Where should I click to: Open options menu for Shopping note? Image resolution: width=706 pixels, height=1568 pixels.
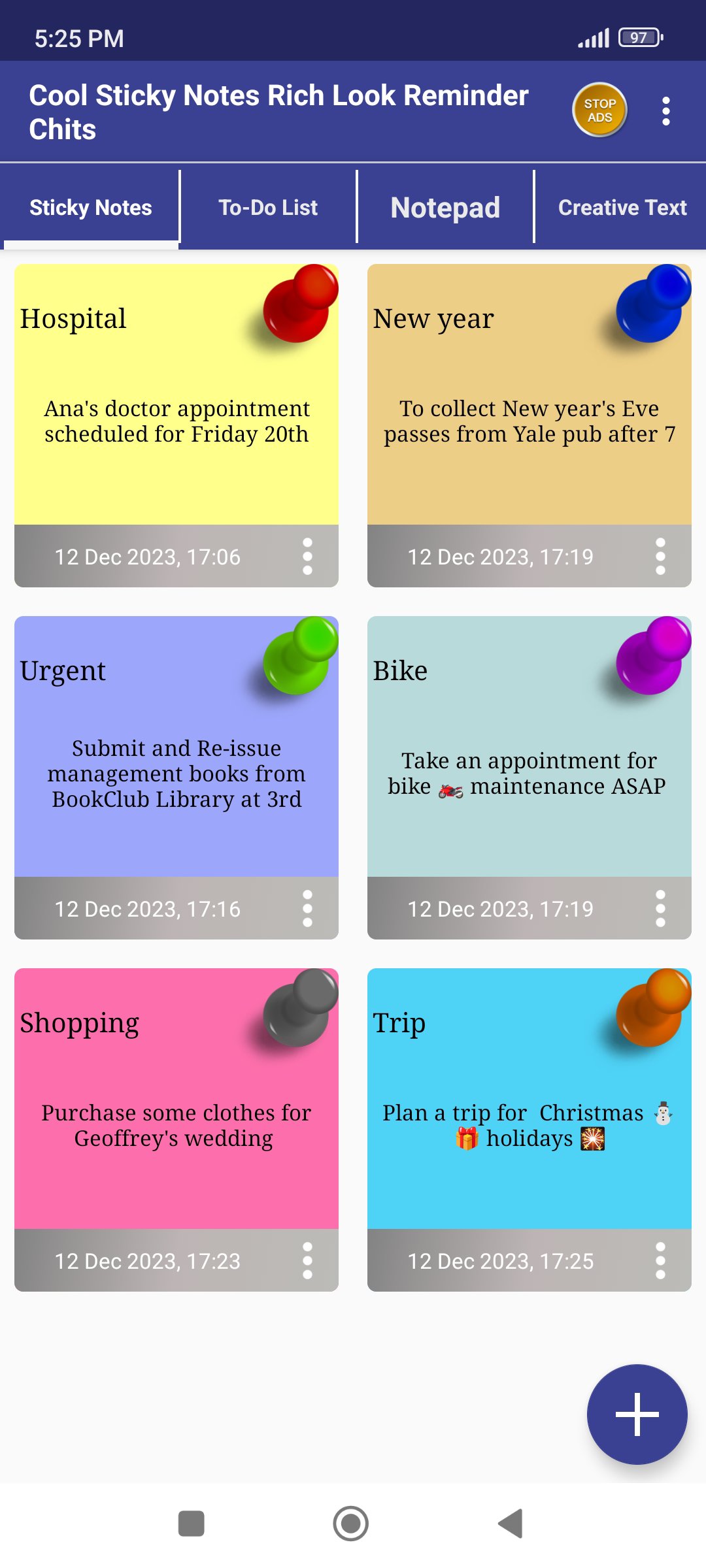307,1261
